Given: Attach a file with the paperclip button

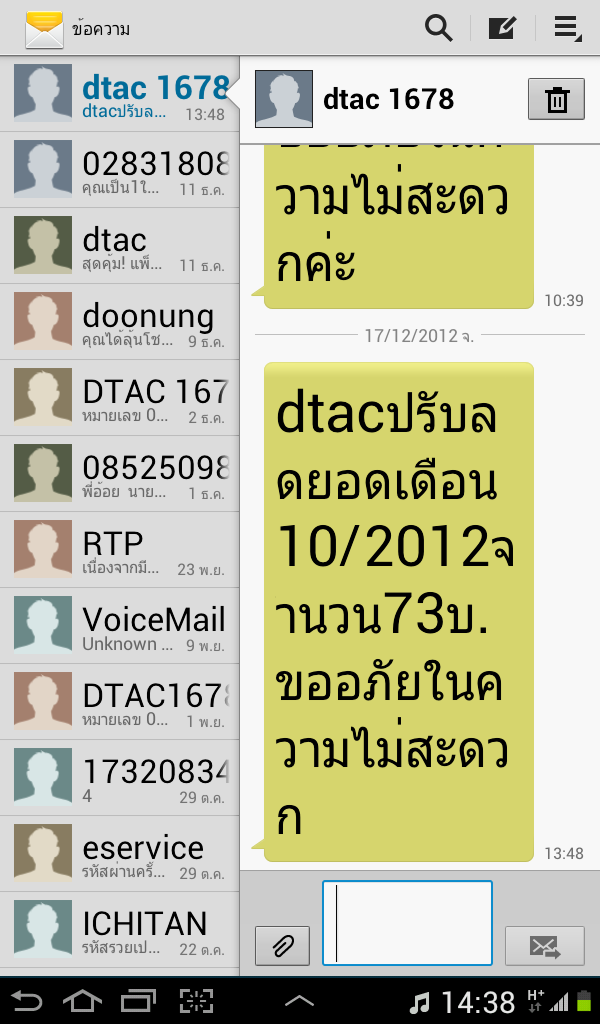Looking at the screenshot, I should coord(282,945).
